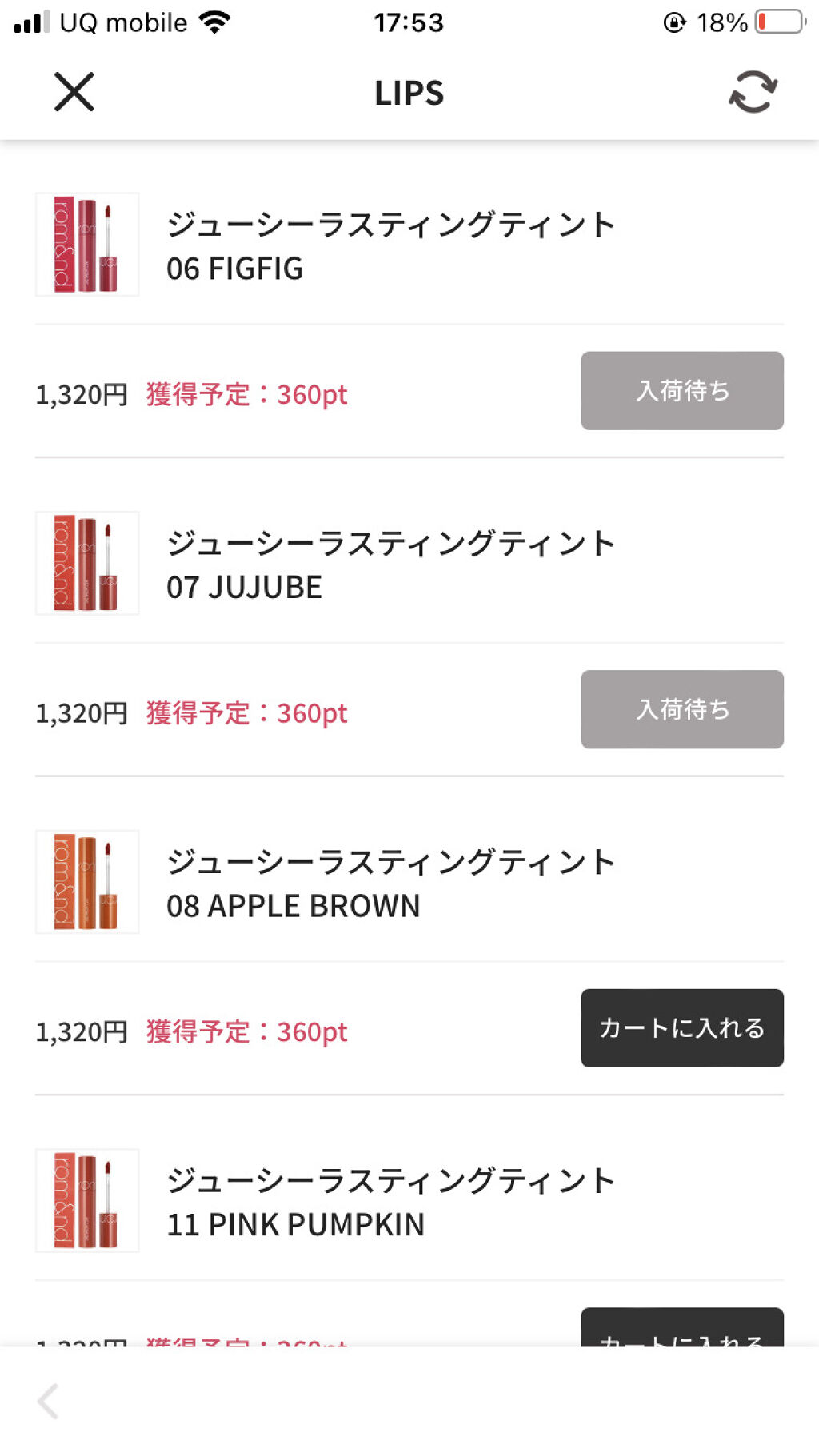Close the LIPS in-app browser page
The width and height of the screenshot is (819, 1456).
(74, 92)
